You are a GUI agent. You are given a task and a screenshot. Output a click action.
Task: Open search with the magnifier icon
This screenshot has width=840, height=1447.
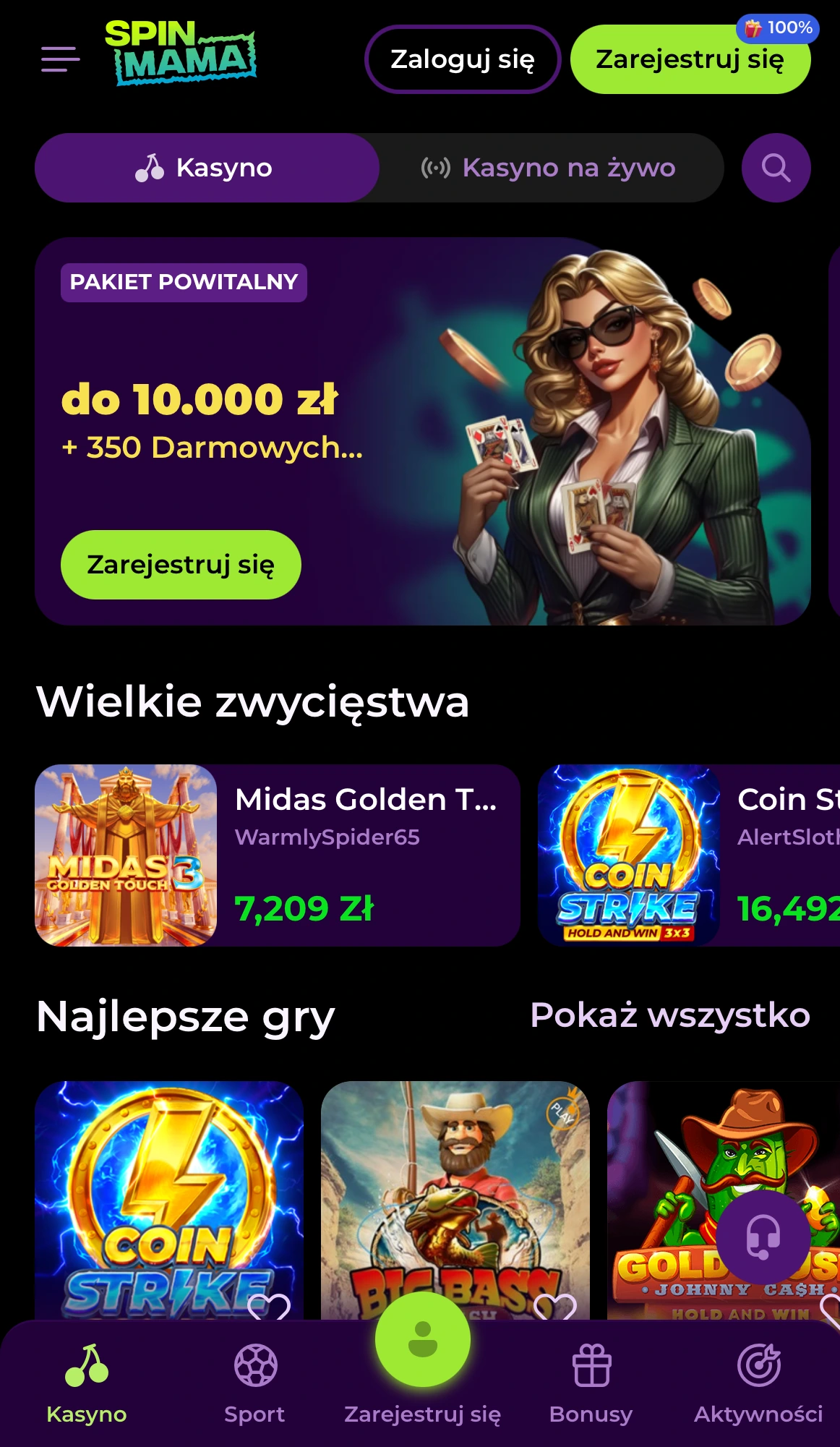click(776, 167)
